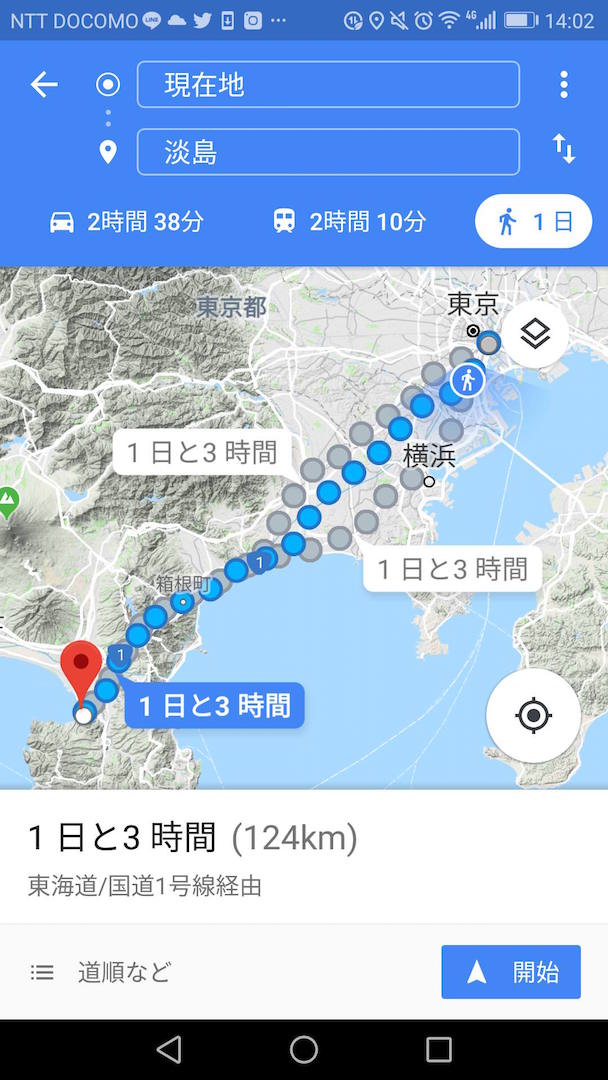Edit the starting point 現在地
608x1080 pixels.
click(328, 85)
